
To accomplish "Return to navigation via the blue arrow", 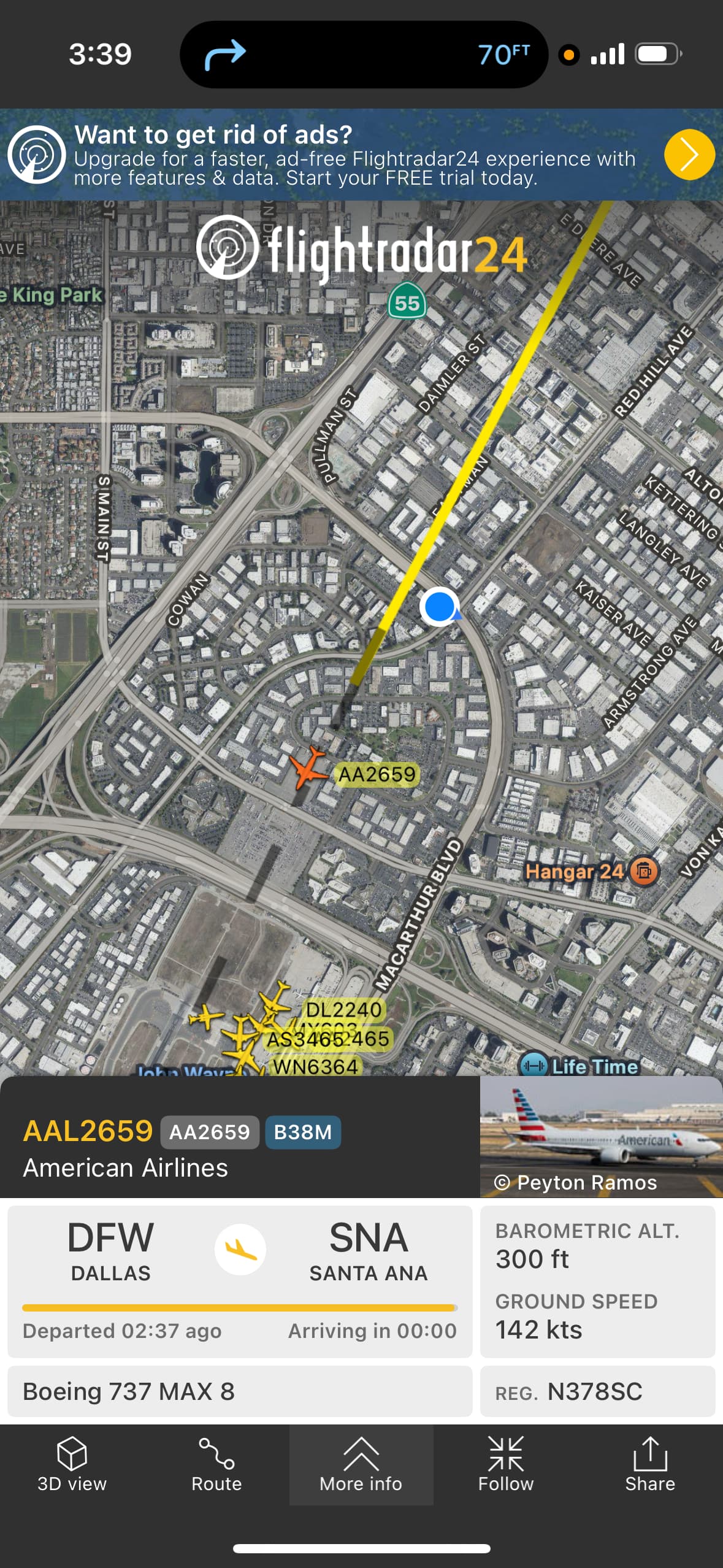I will (x=224, y=55).
